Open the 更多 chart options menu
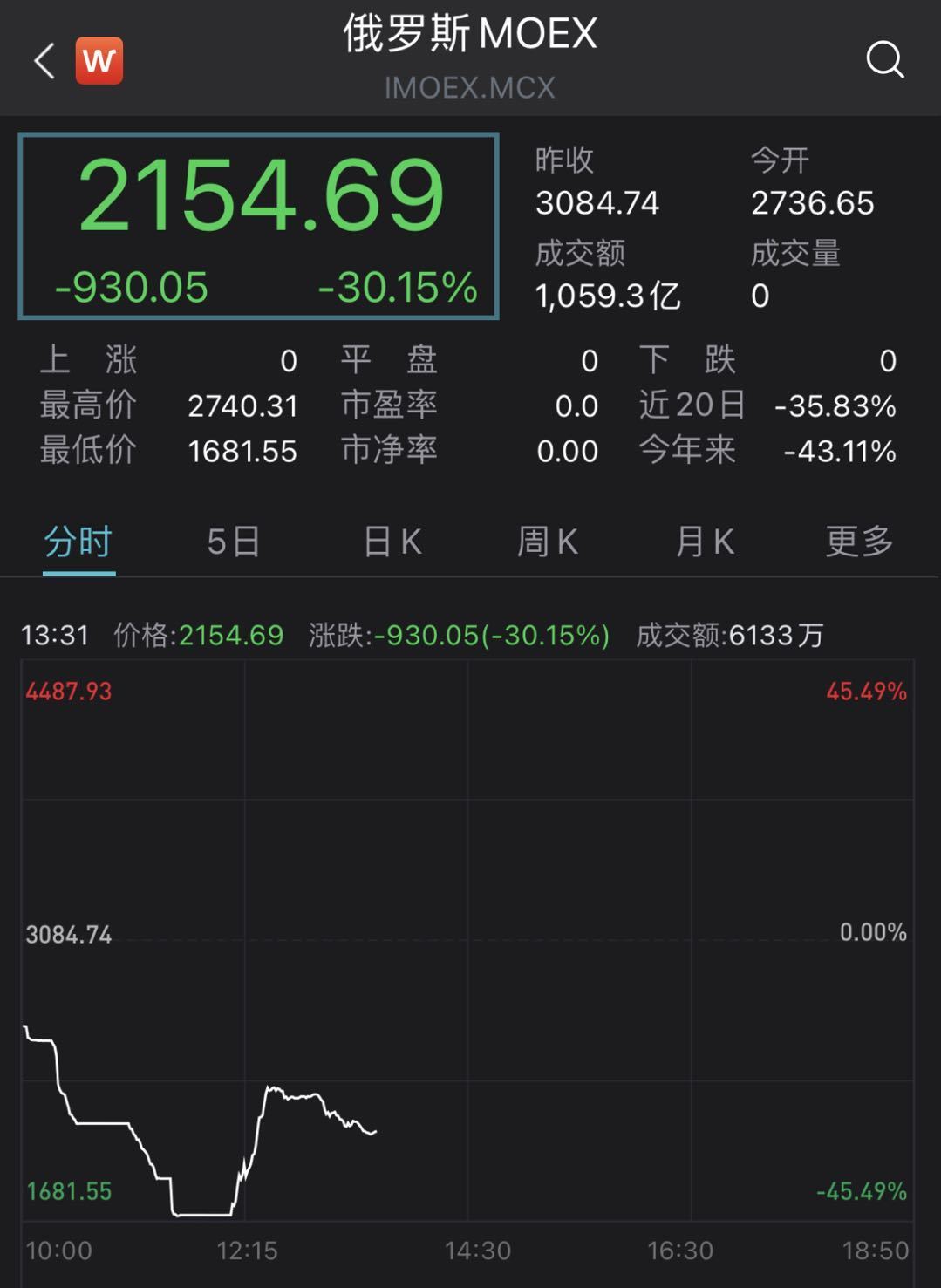This screenshot has width=941, height=1288. pyautogui.click(x=858, y=542)
